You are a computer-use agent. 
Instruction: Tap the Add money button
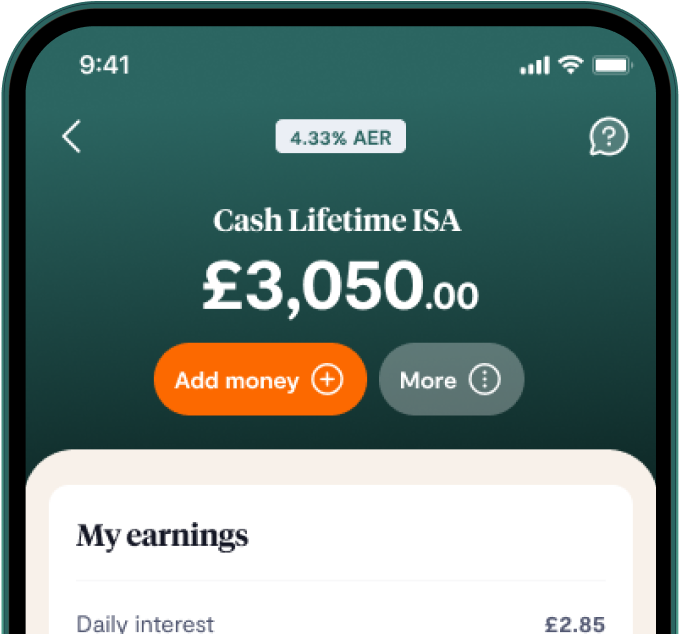[x=259, y=380]
